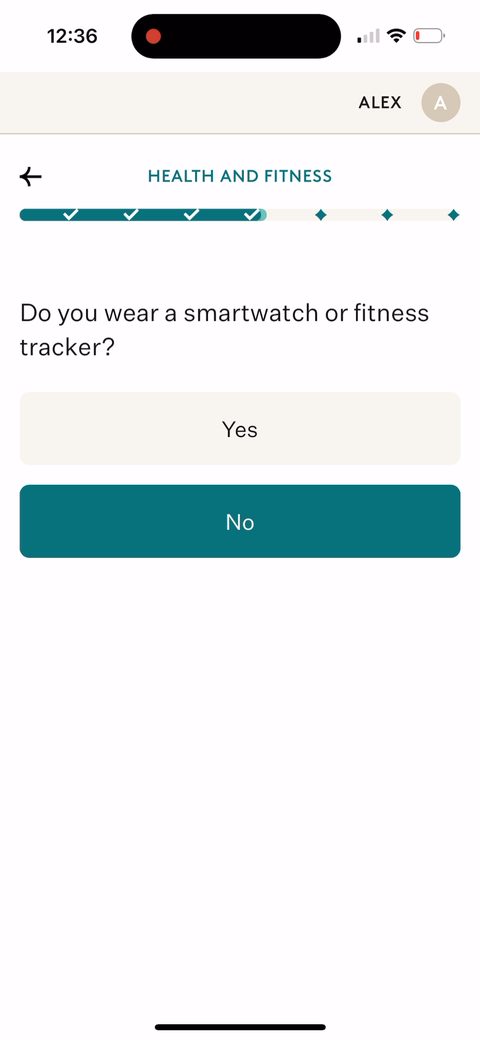Answer Yes to wearing a smartwatch

click(x=240, y=428)
